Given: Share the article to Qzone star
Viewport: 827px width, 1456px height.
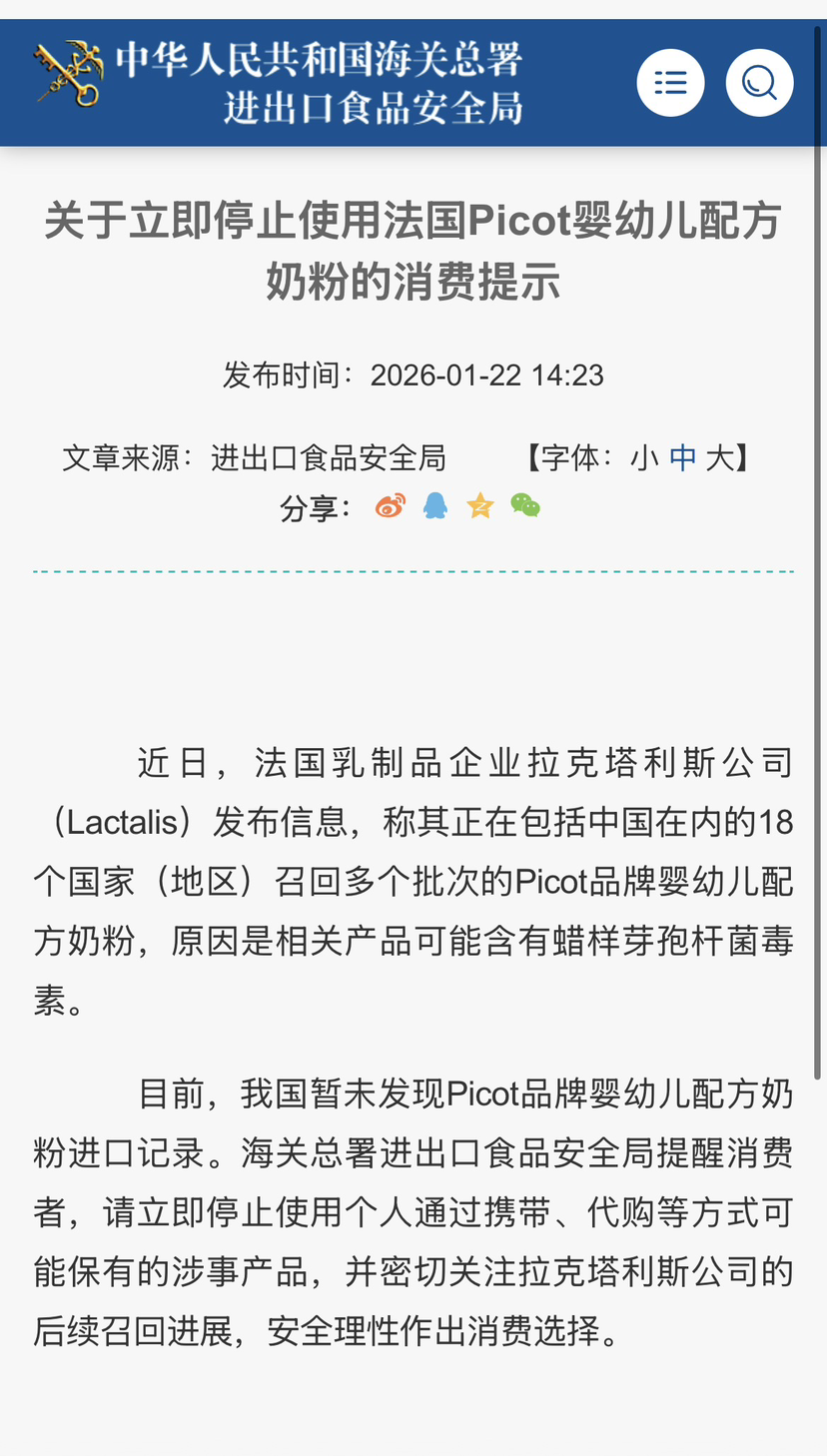Looking at the screenshot, I should (480, 506).
